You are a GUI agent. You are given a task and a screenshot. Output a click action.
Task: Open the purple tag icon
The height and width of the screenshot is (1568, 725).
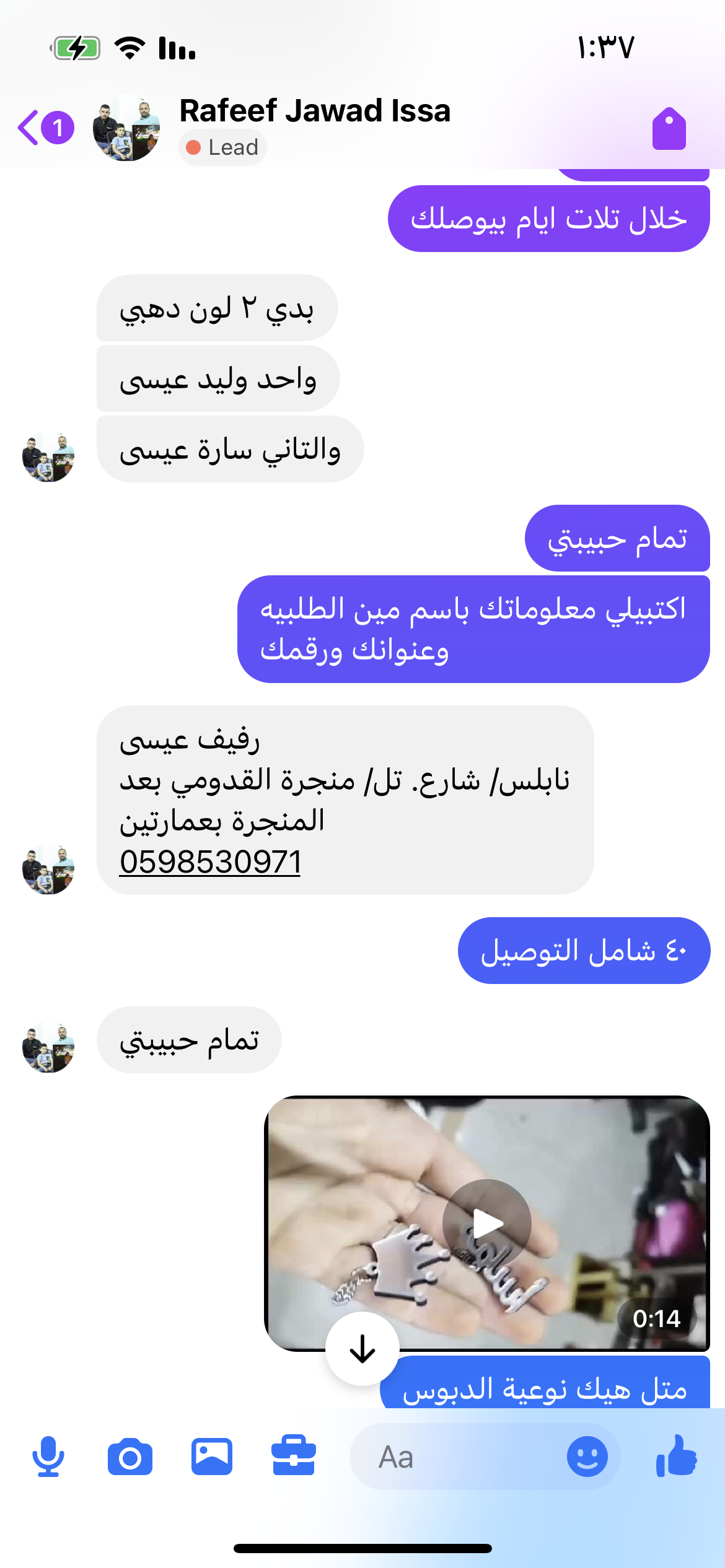(669, 129)
